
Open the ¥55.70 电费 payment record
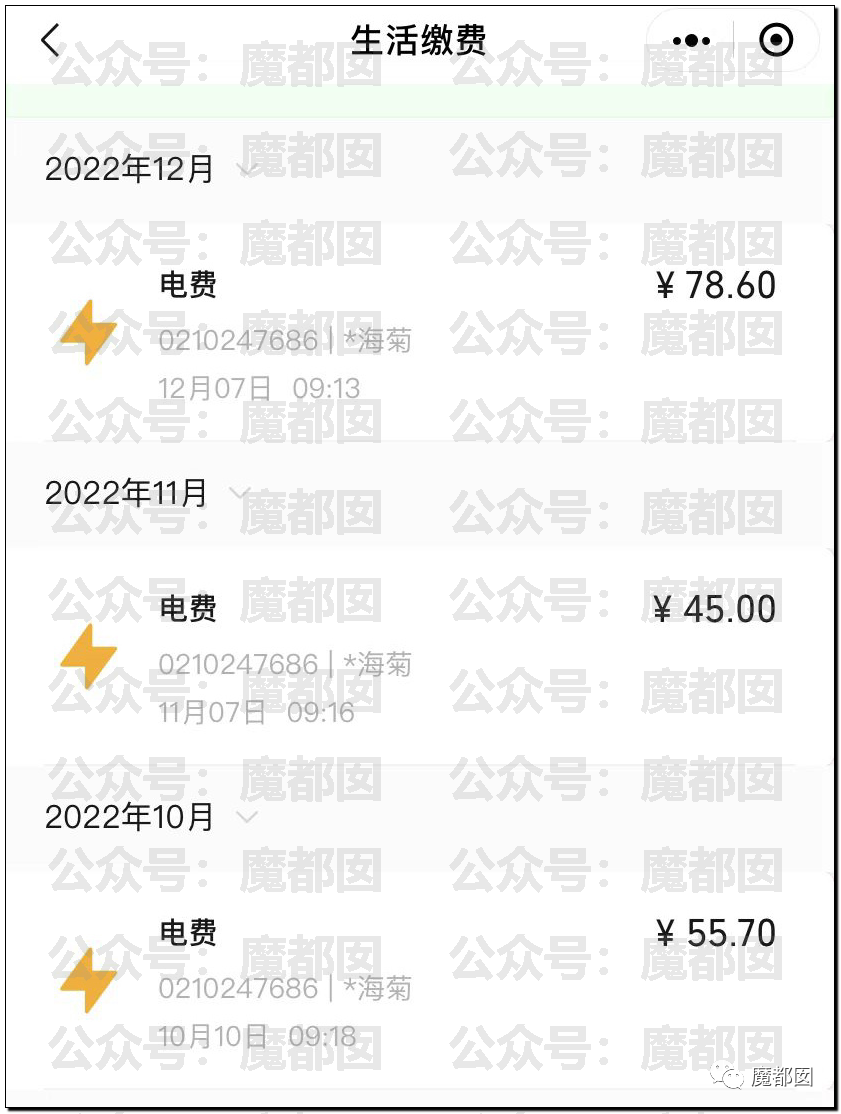pos(420,983)
